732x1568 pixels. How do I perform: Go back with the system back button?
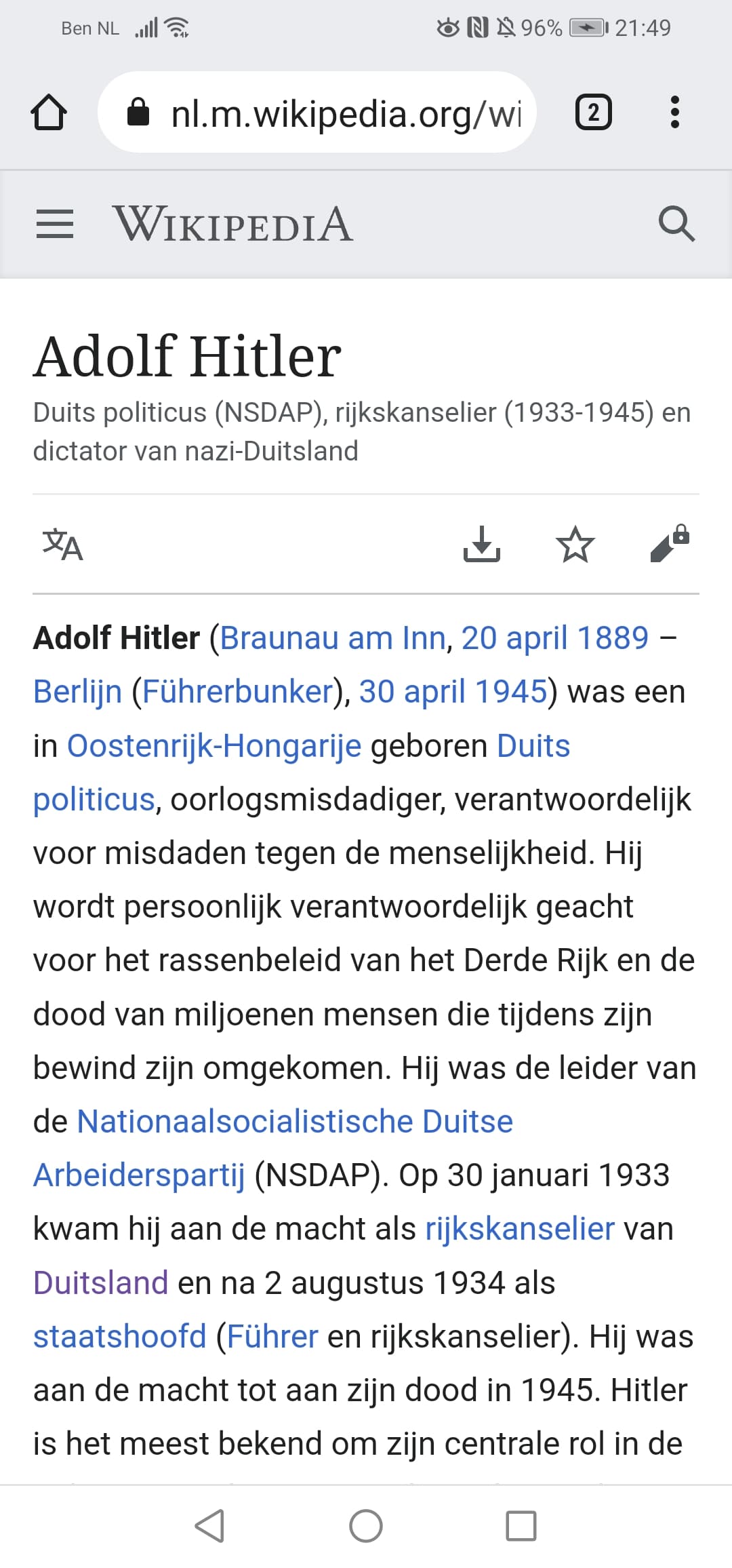(209, 1526)
